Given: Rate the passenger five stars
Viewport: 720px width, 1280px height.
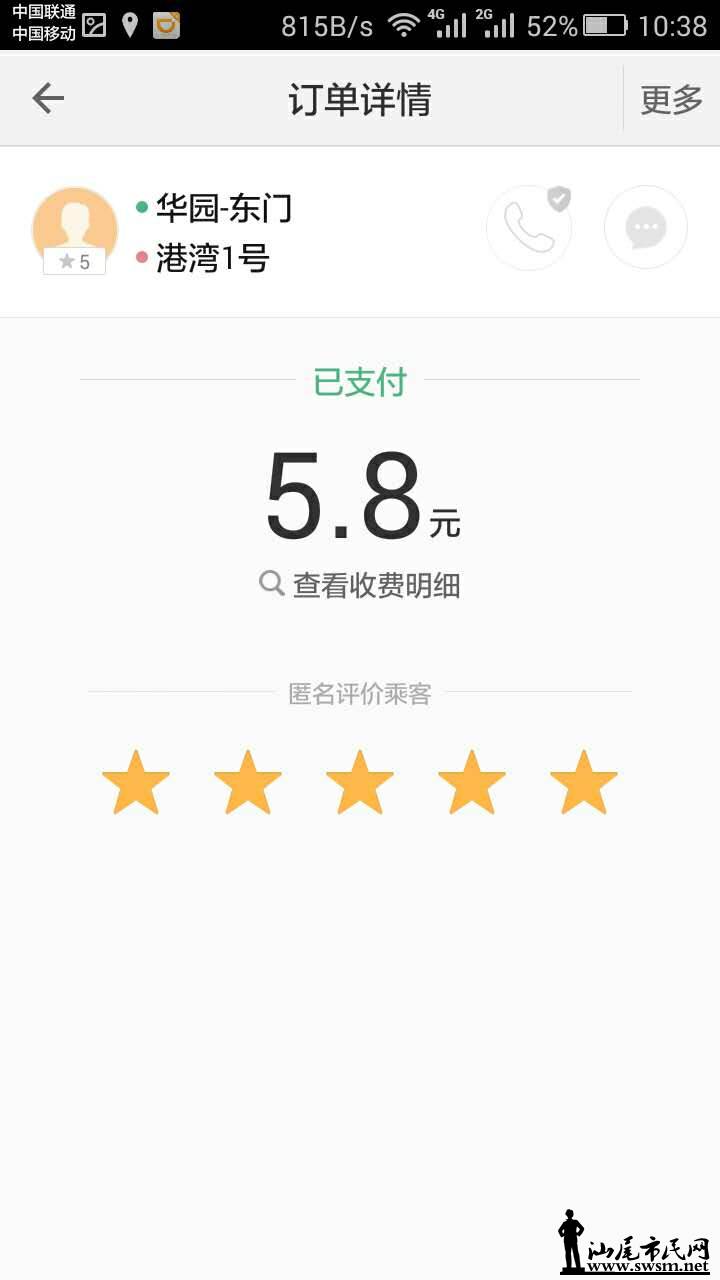Looking at the screenshot, I should [584, 783].
